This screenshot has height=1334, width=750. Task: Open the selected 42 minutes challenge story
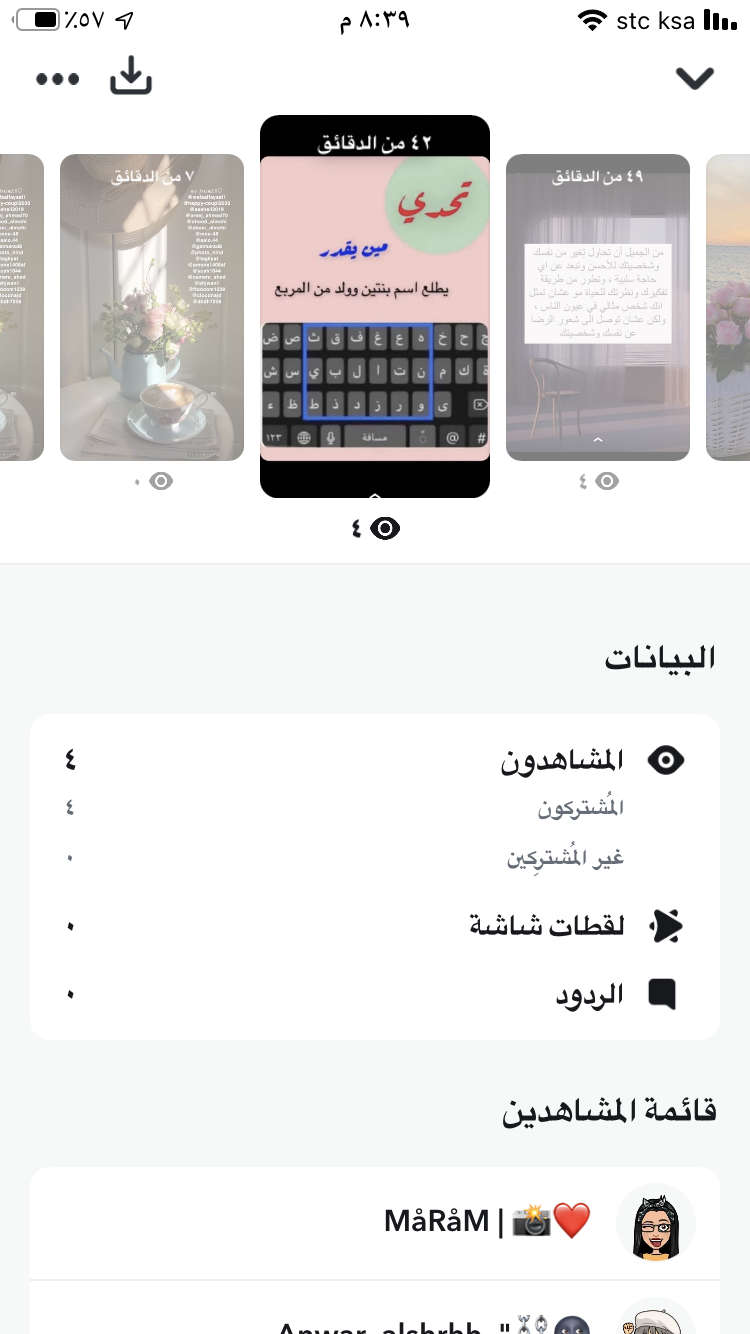375,306
